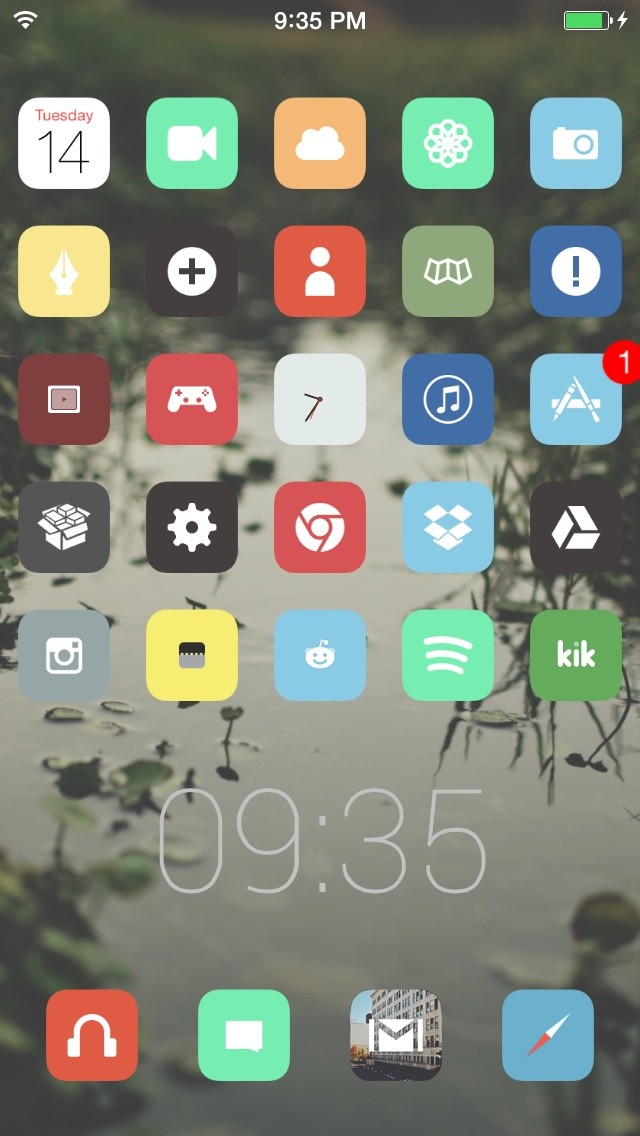Open the Calendar app showing Tuesday 14
The height and width of the screenshot is (1136, 640).
[x=64, y=143]
